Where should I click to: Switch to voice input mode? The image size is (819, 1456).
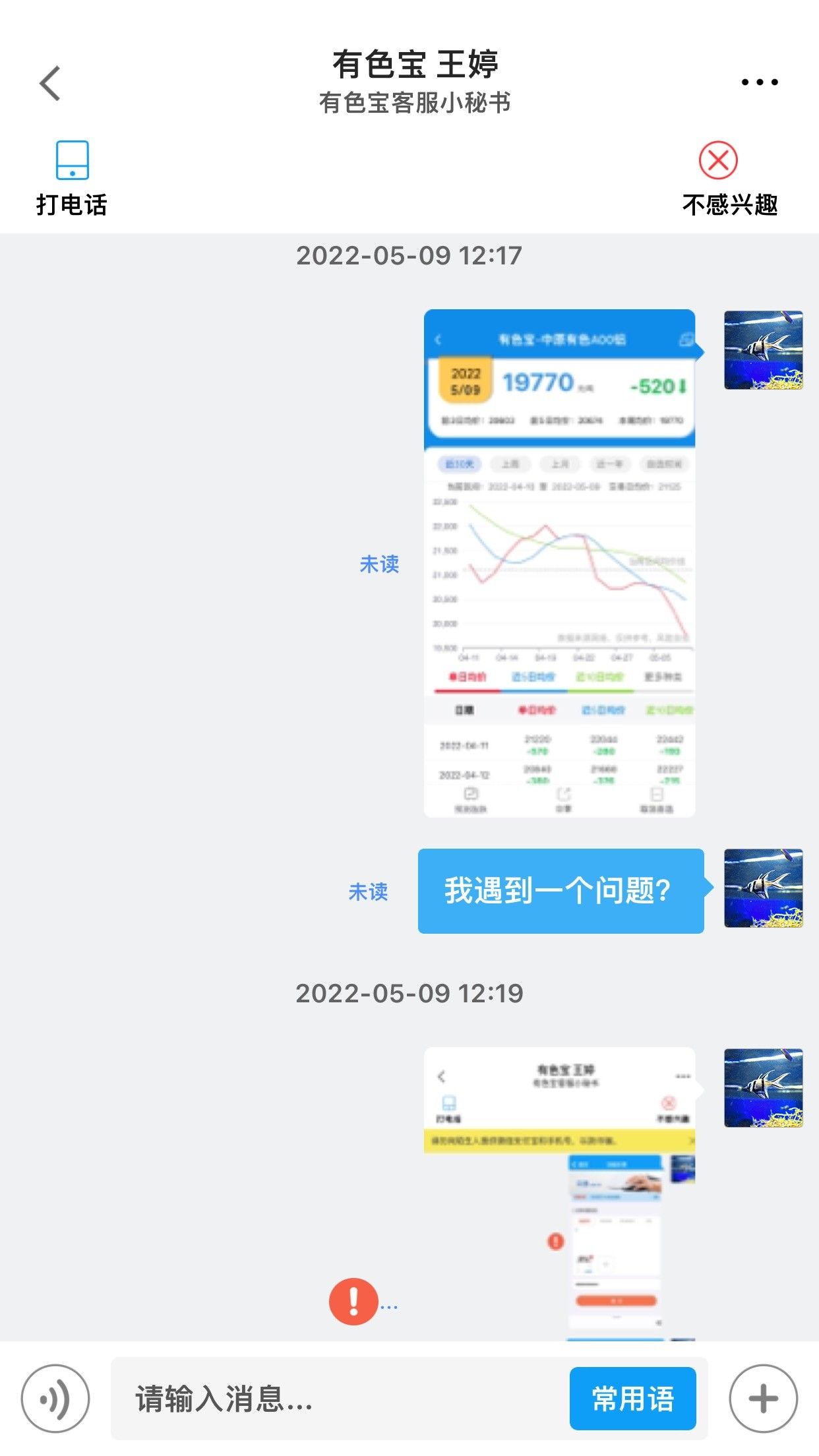point(55,1398)
